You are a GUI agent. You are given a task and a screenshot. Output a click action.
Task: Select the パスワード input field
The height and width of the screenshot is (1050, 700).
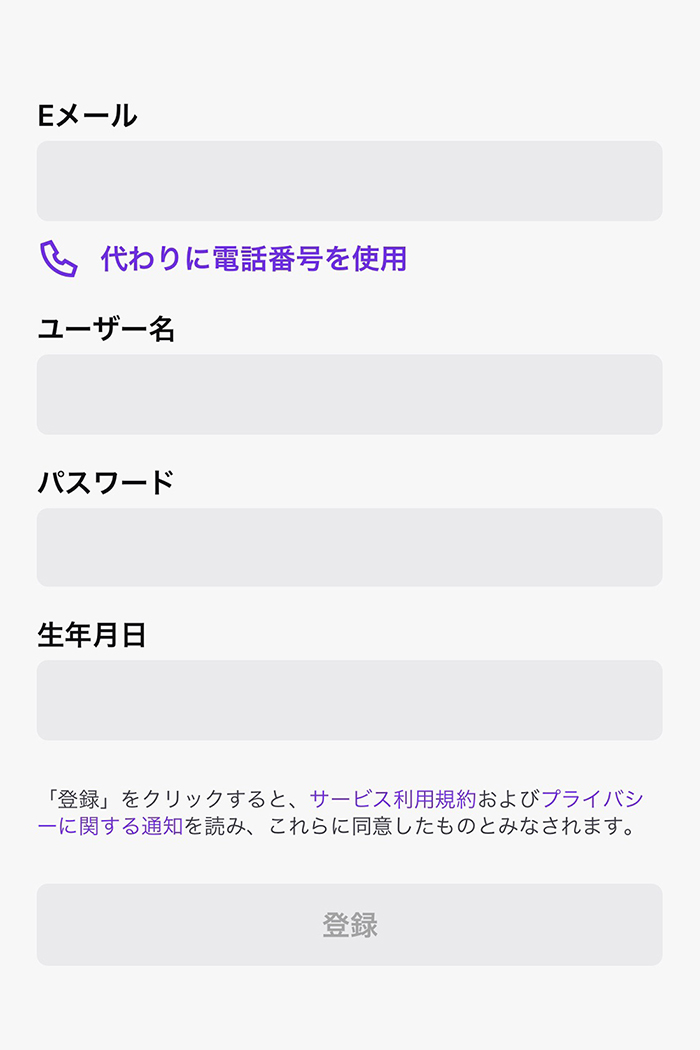pos(349,547)
